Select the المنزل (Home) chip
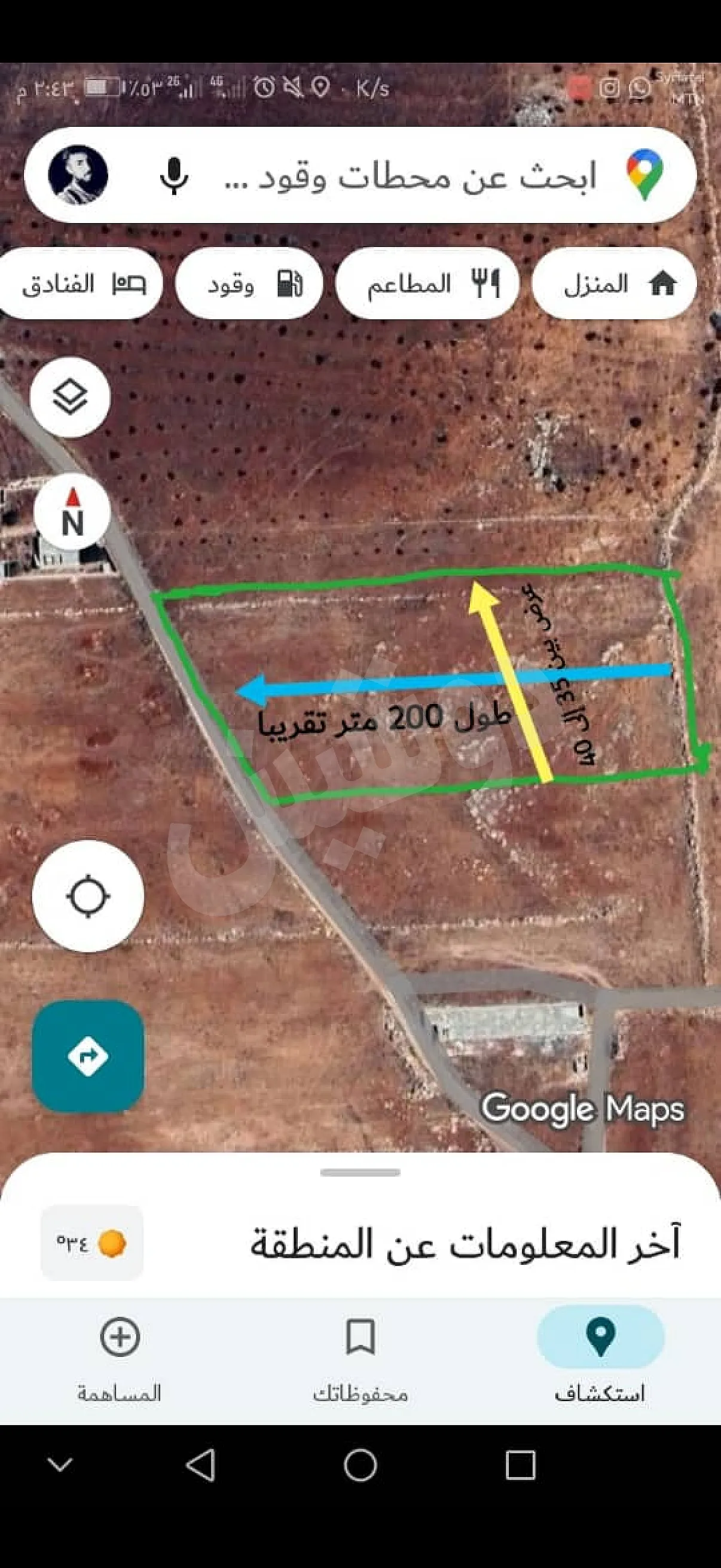The width and height of the screenshot is (721, 1568). 614,283
